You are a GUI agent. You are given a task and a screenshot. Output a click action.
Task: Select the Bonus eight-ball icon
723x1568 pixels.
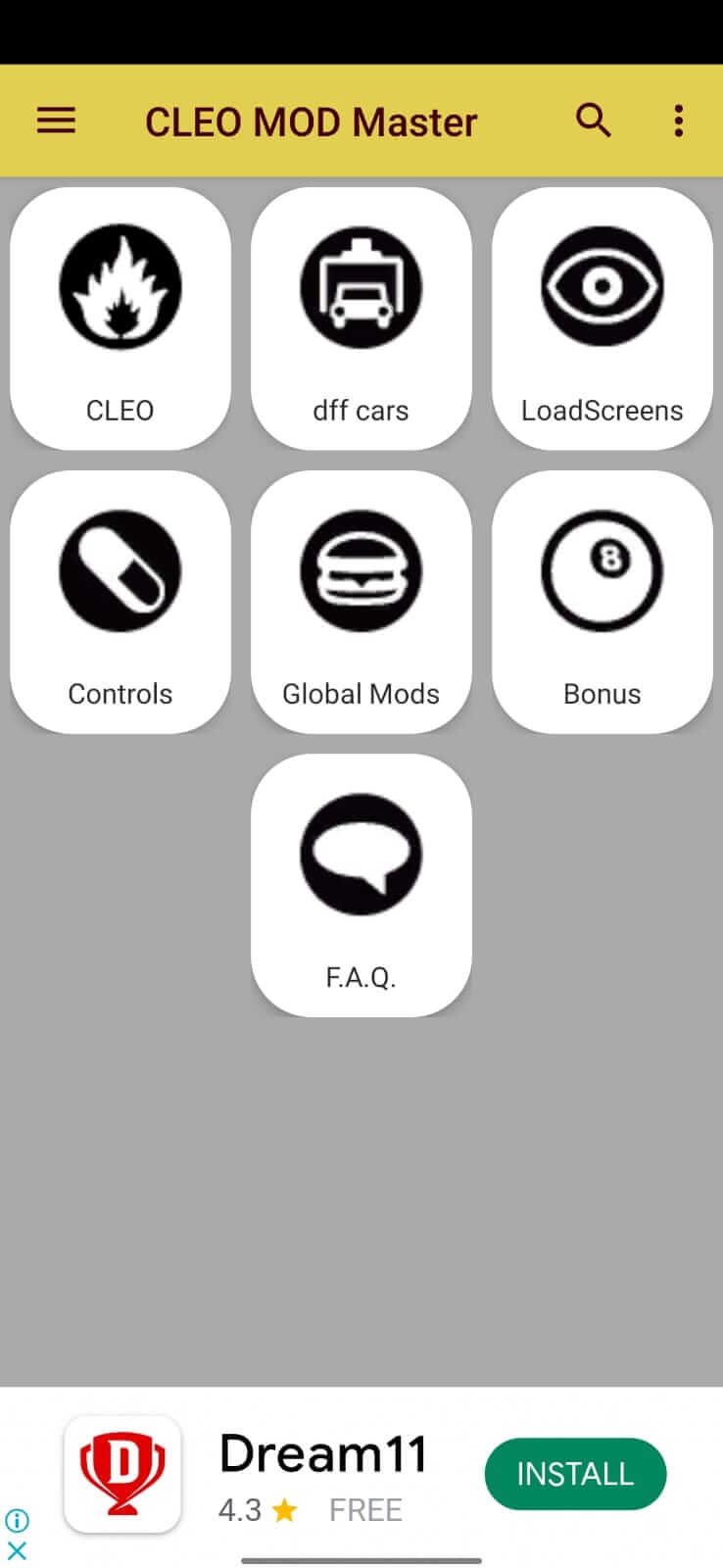point(602,571)
